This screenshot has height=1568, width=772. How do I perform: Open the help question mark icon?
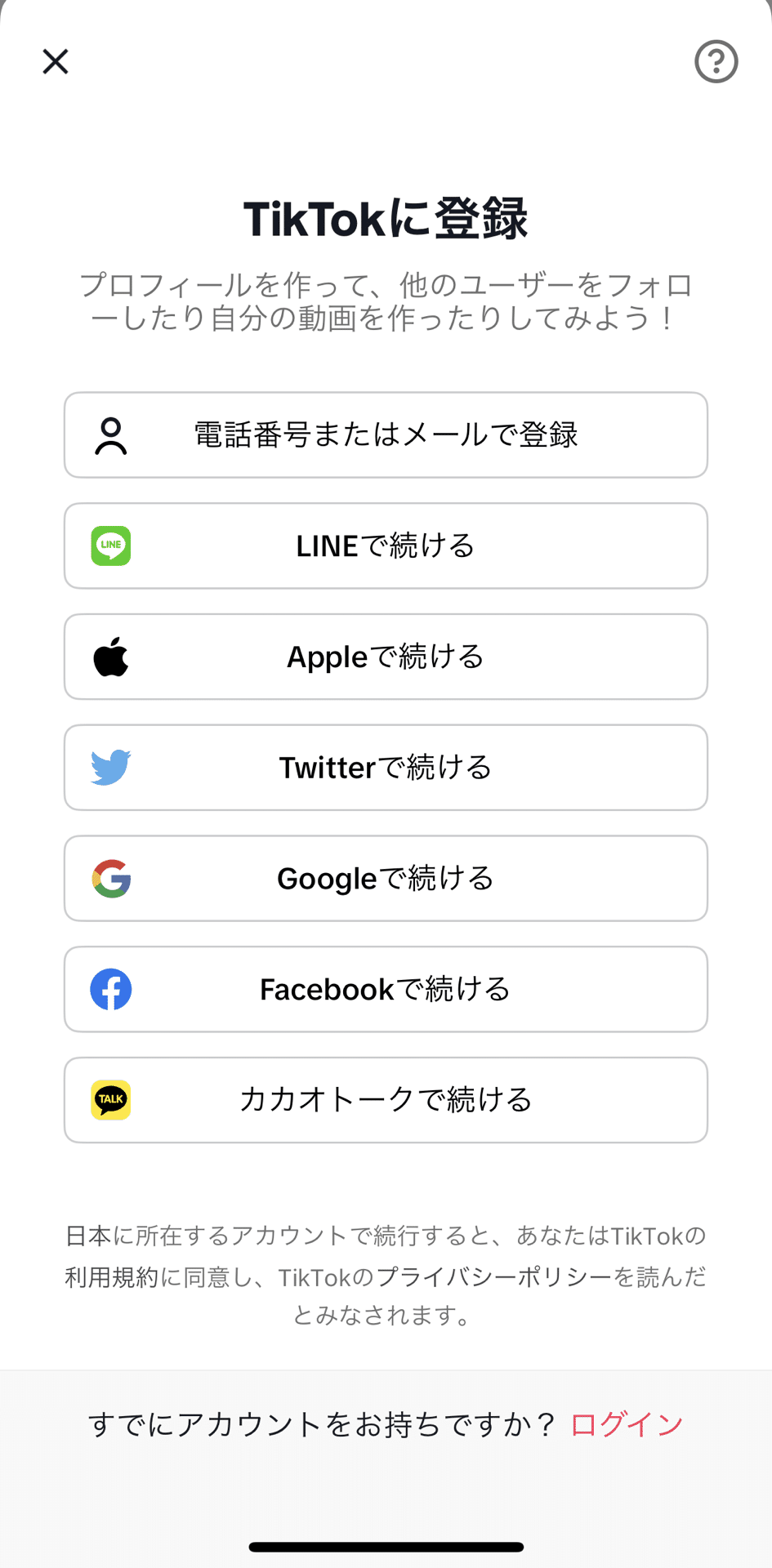tap(716, 61)
